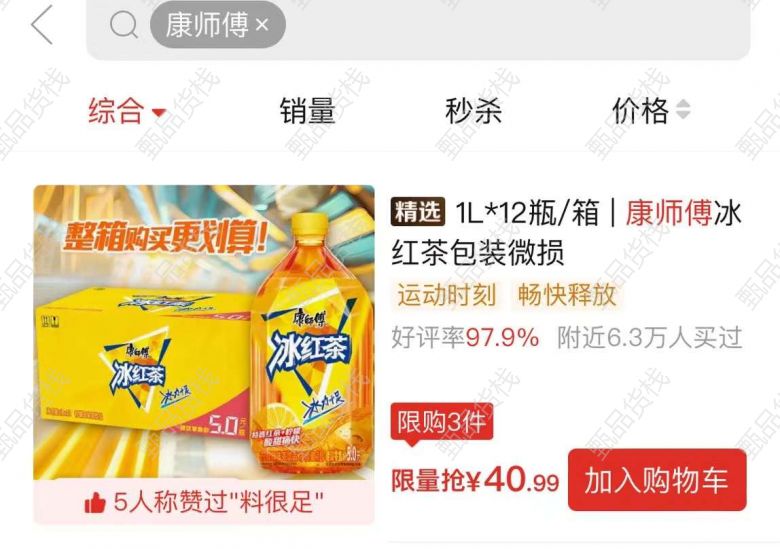Sort results by 价格

(650, 111)
